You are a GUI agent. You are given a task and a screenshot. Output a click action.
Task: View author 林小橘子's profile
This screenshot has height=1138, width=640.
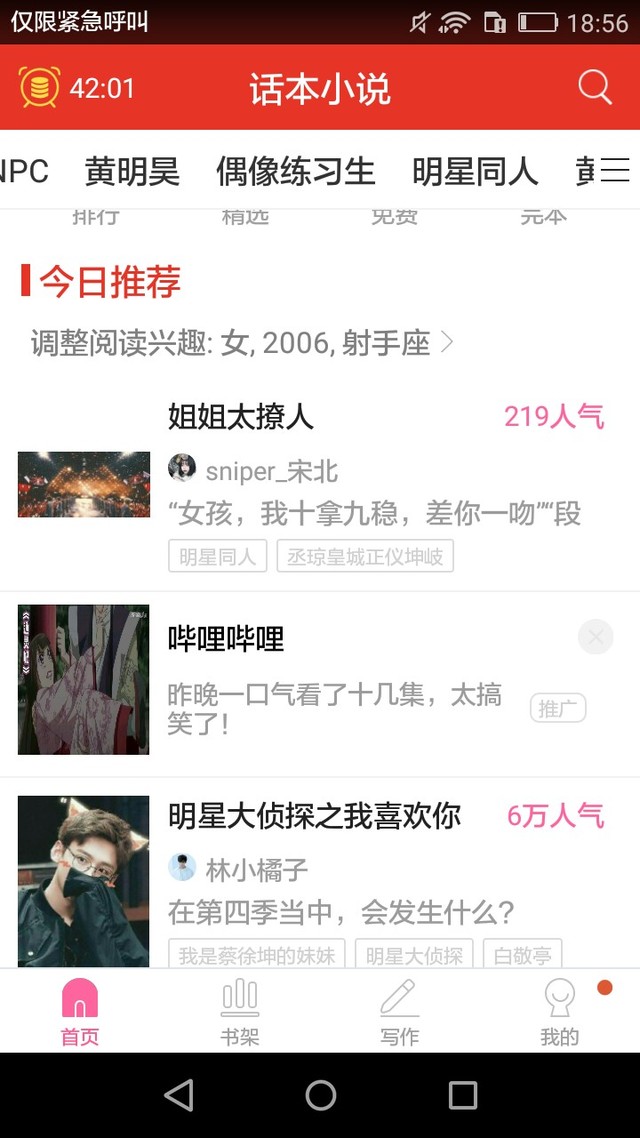238,869
